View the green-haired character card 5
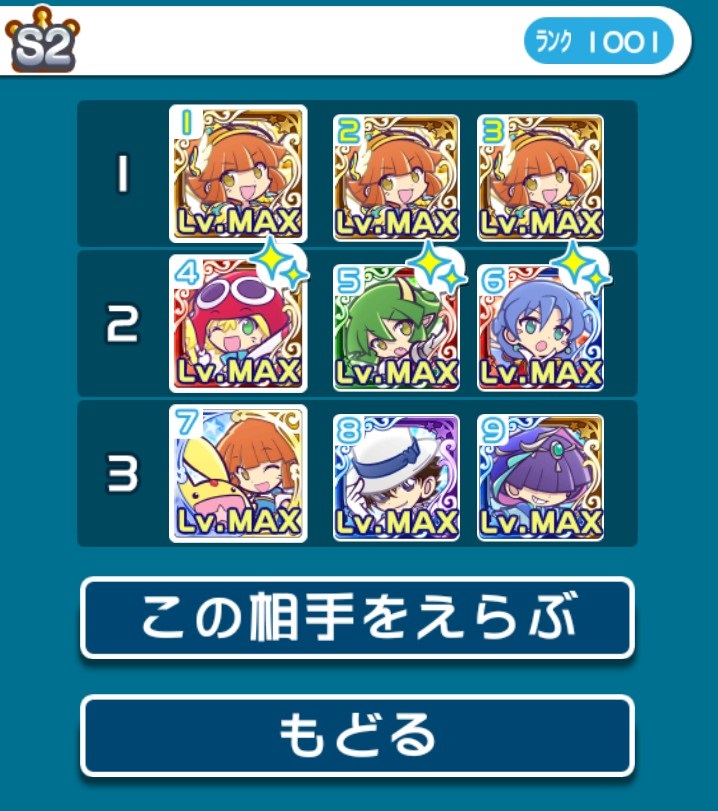 point(396,326)
